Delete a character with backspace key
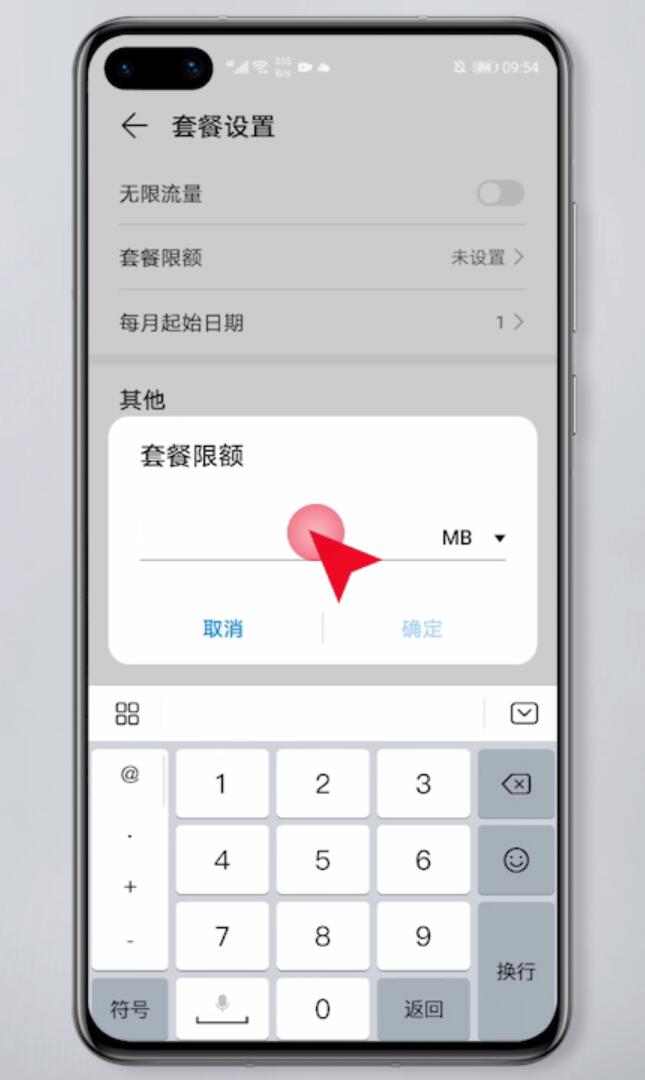The image size is (645, 1080). (516, 783)
